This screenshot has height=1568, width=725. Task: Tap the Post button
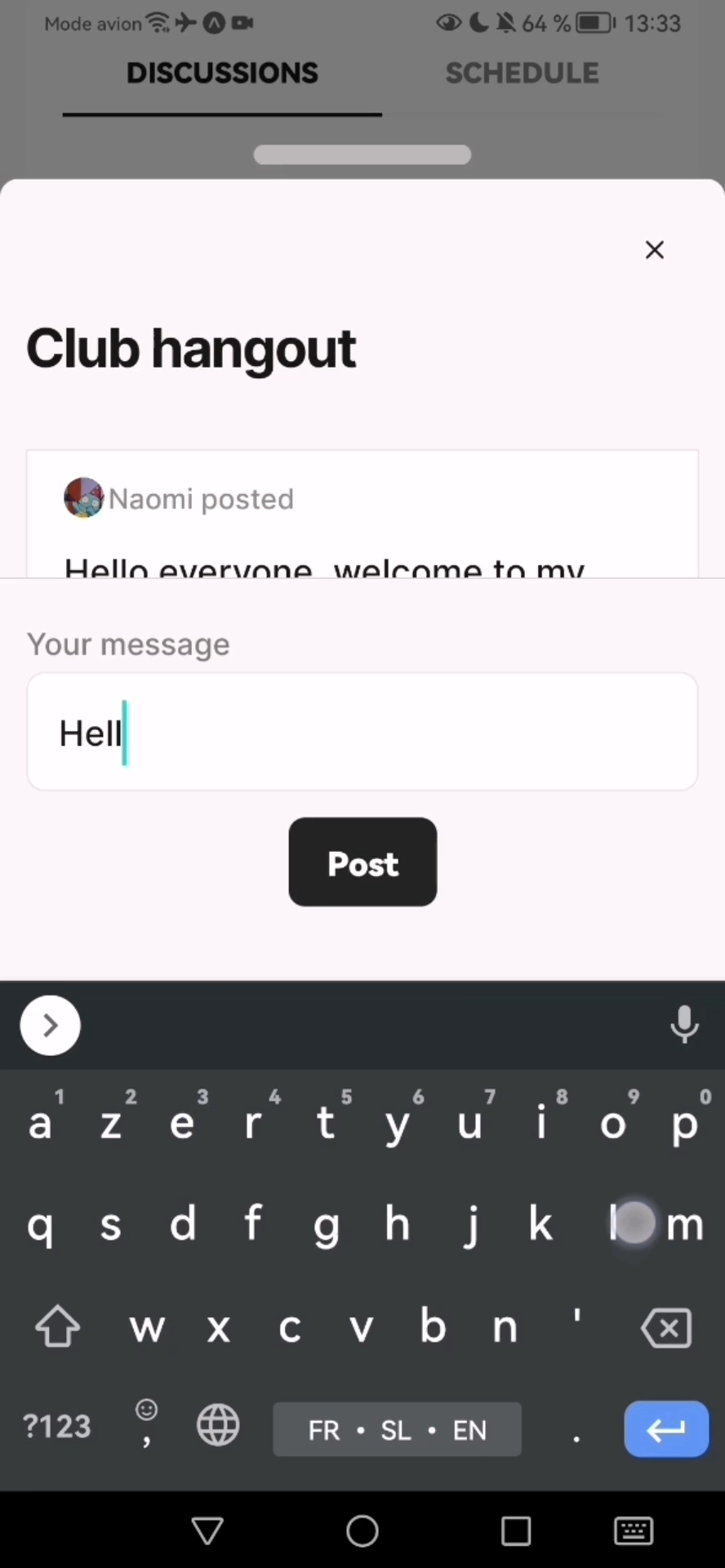click(362, 862)
